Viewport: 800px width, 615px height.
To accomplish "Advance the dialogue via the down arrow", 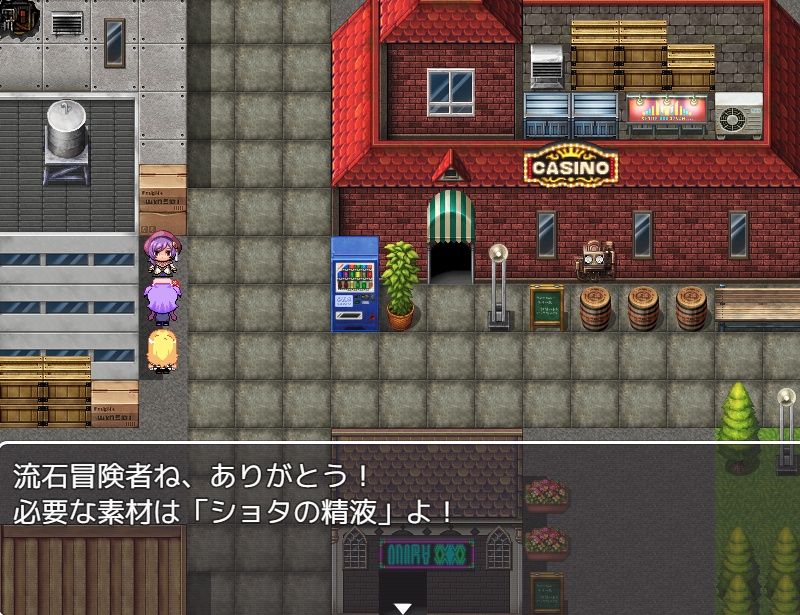I will (x=402, y=607).
